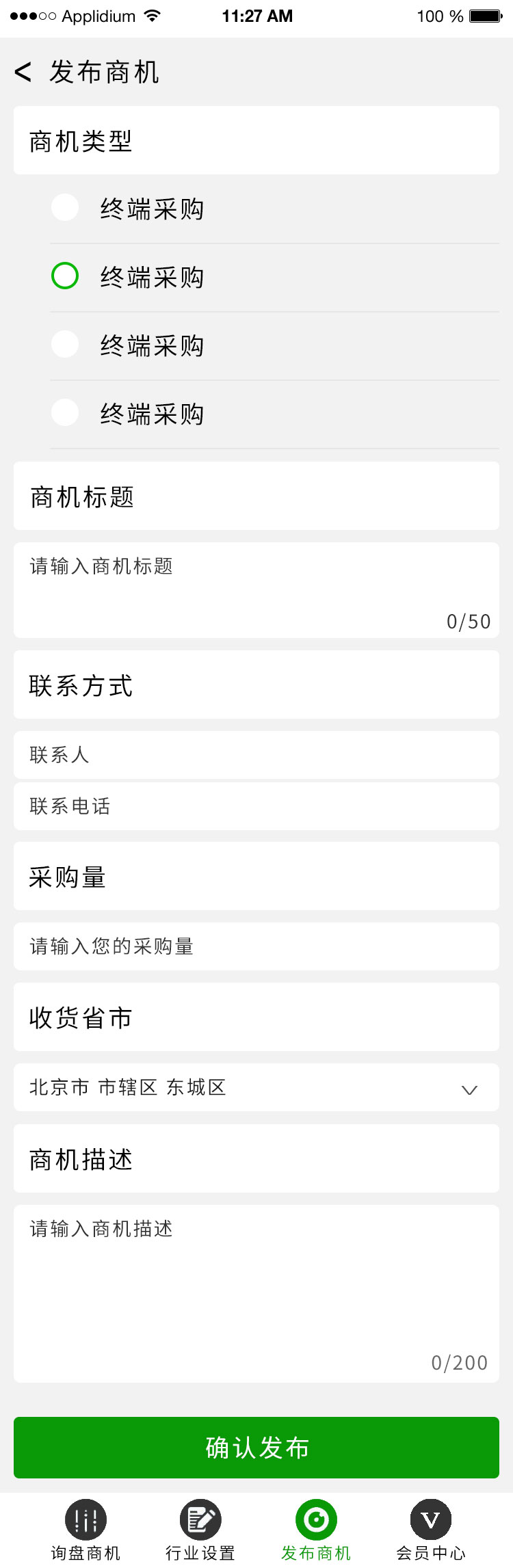Go back from the 发布商机 page

point(23,72)
